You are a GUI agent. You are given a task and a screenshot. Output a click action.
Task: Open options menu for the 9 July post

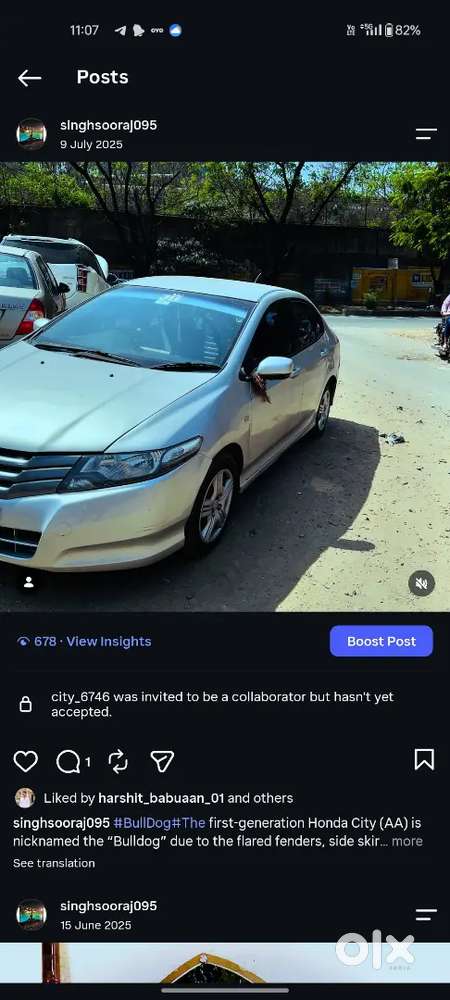[426, 134]
